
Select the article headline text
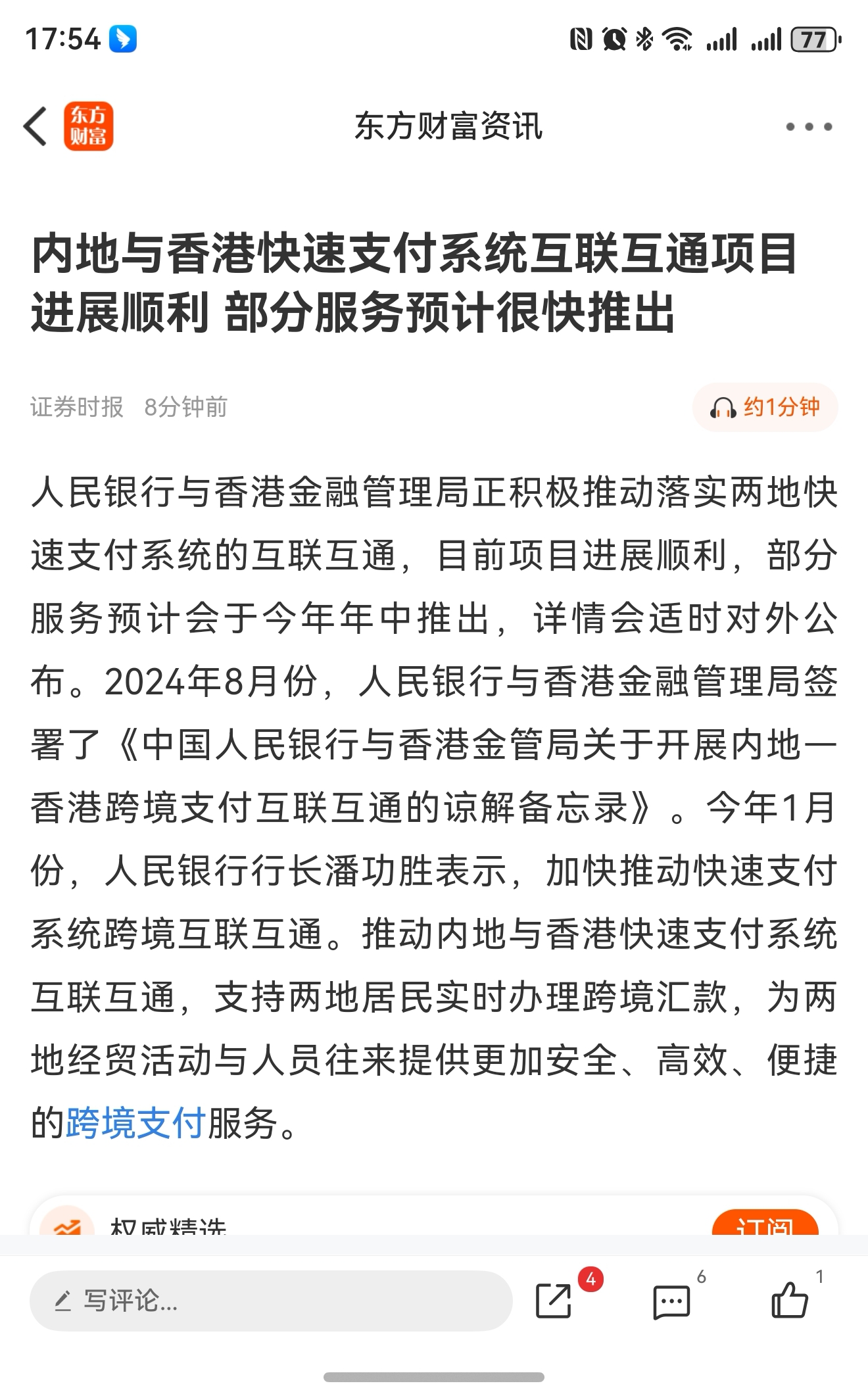point(414,284)
